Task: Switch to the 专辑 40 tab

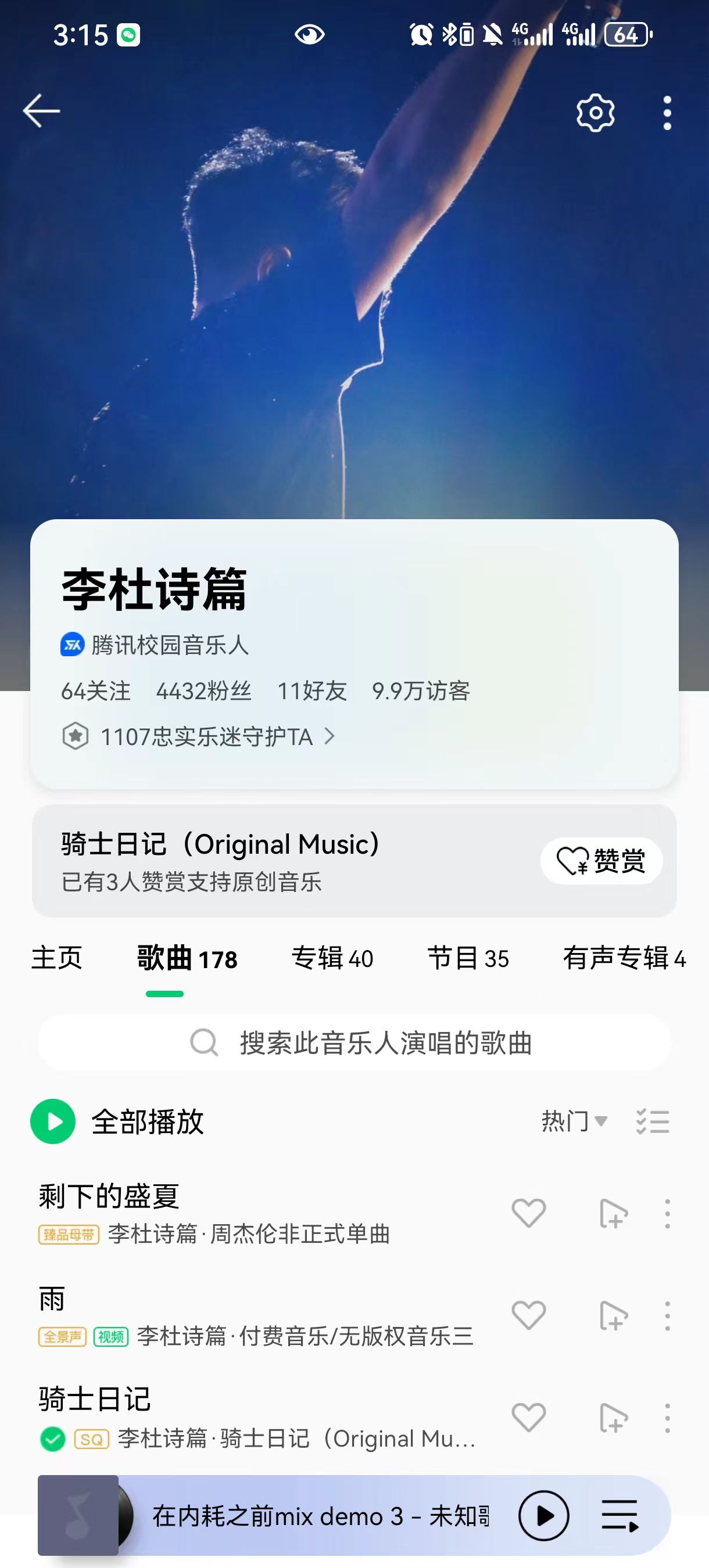Action: tap(332, 958)
